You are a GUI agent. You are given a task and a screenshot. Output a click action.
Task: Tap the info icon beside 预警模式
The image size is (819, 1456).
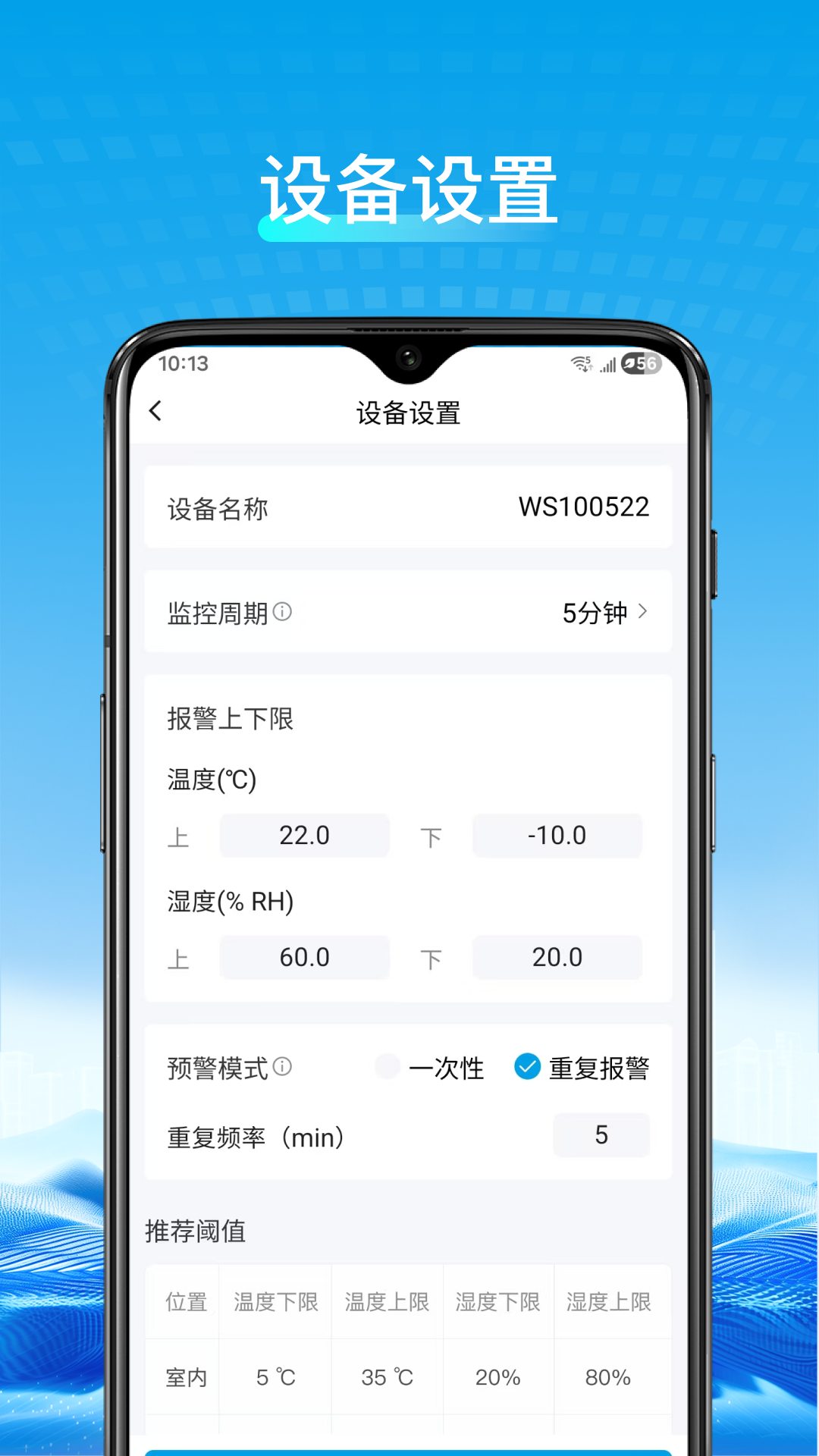(283, 1066)
